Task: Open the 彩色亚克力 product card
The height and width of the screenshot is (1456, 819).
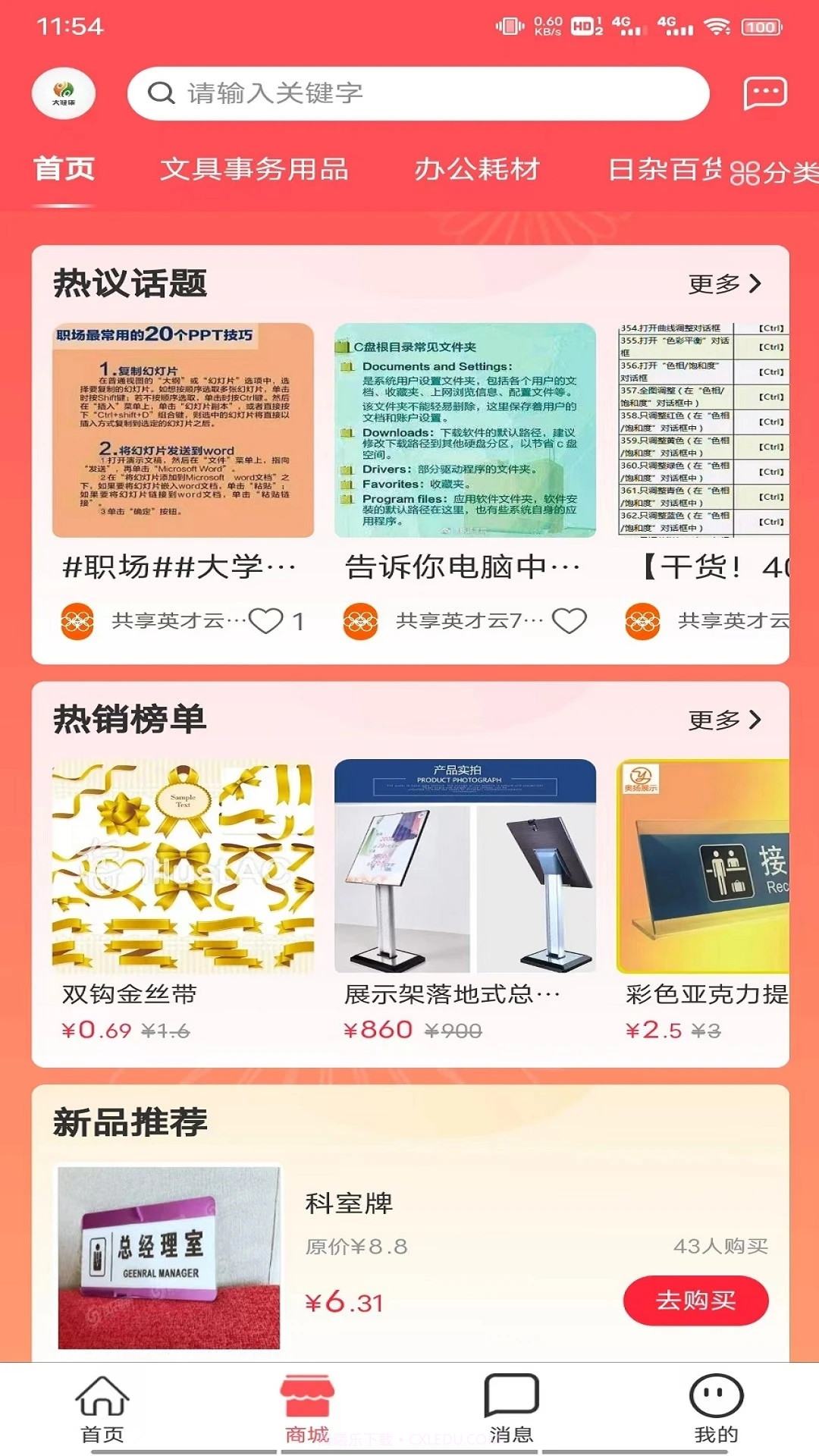Action: (x=703, y=866)
